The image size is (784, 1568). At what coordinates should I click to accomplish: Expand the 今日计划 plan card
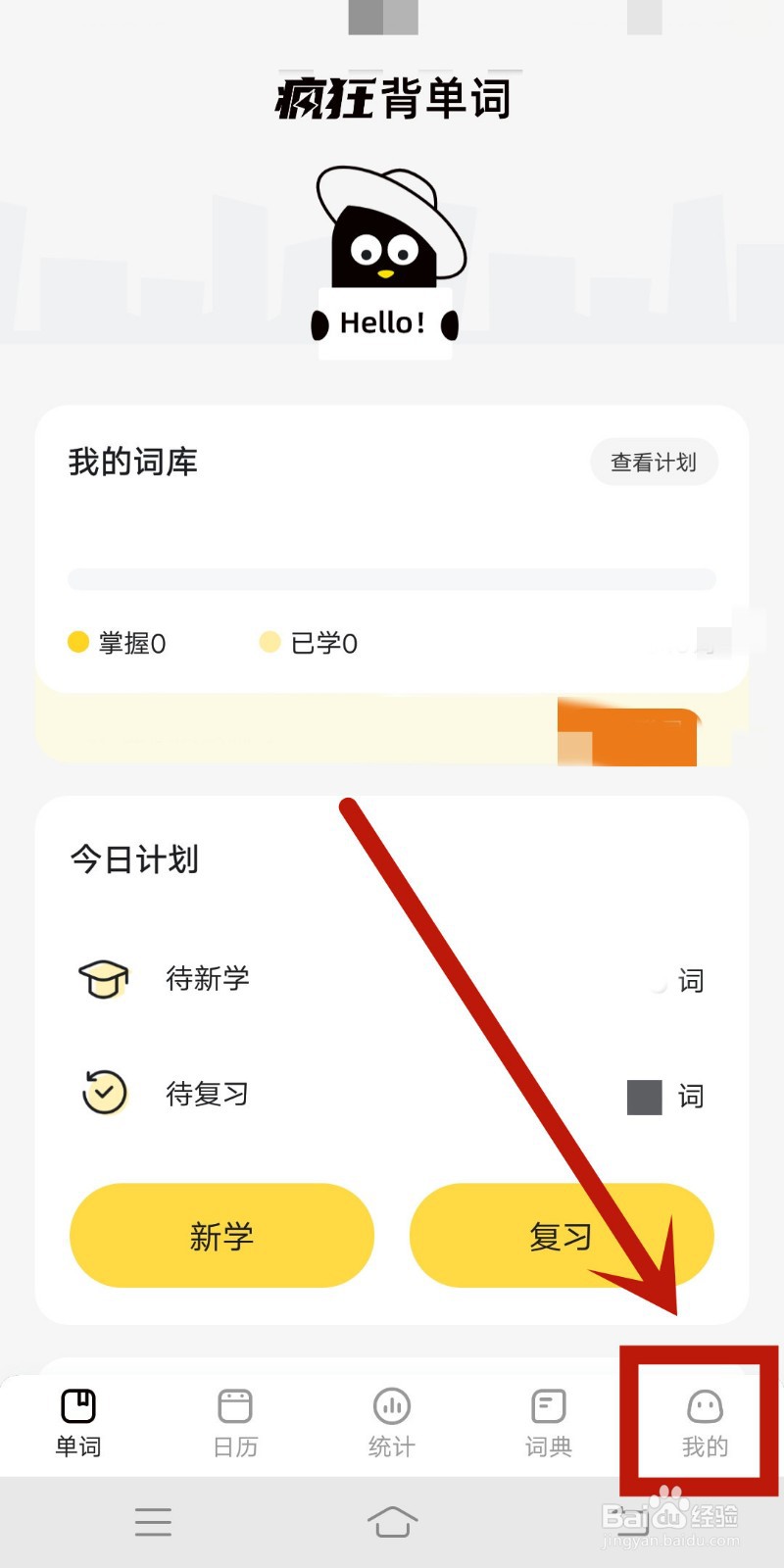134,860
